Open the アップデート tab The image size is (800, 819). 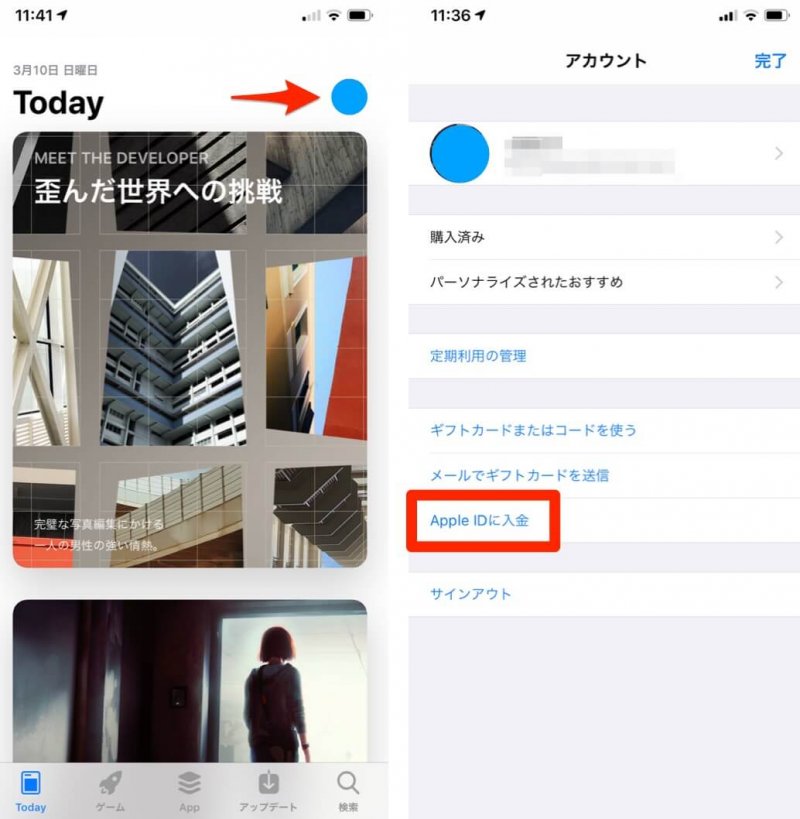pos(268,791)
